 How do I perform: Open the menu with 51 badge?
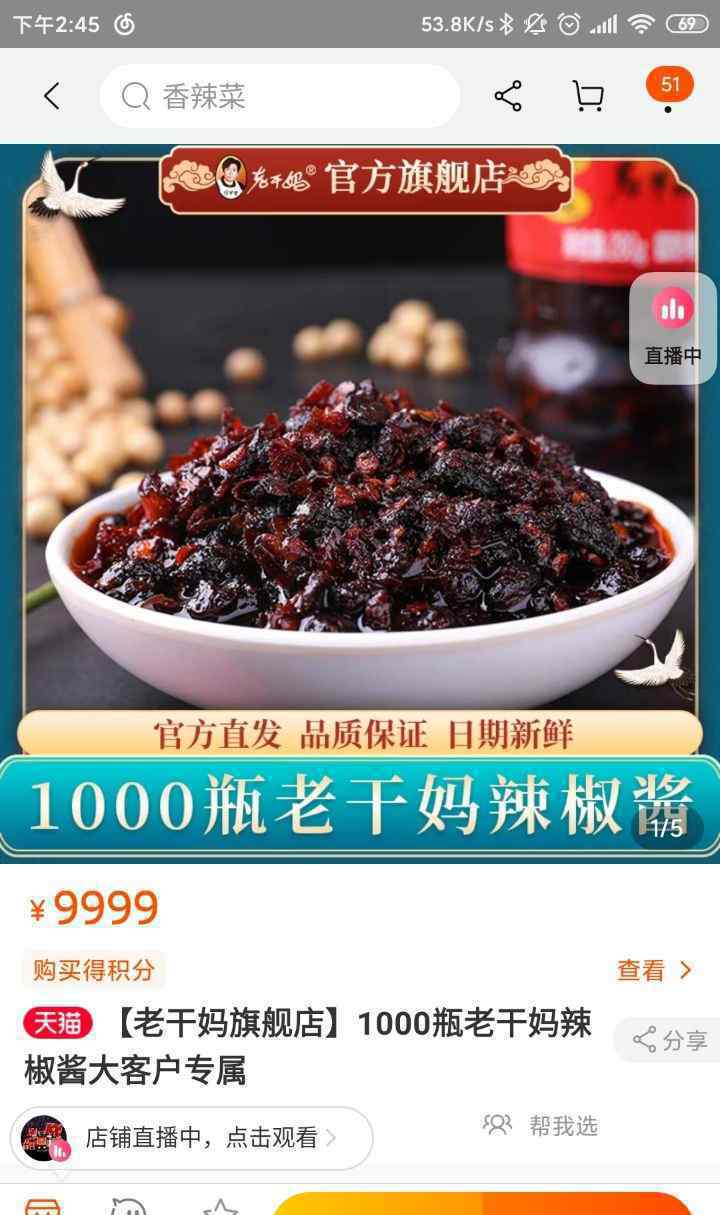669,90
